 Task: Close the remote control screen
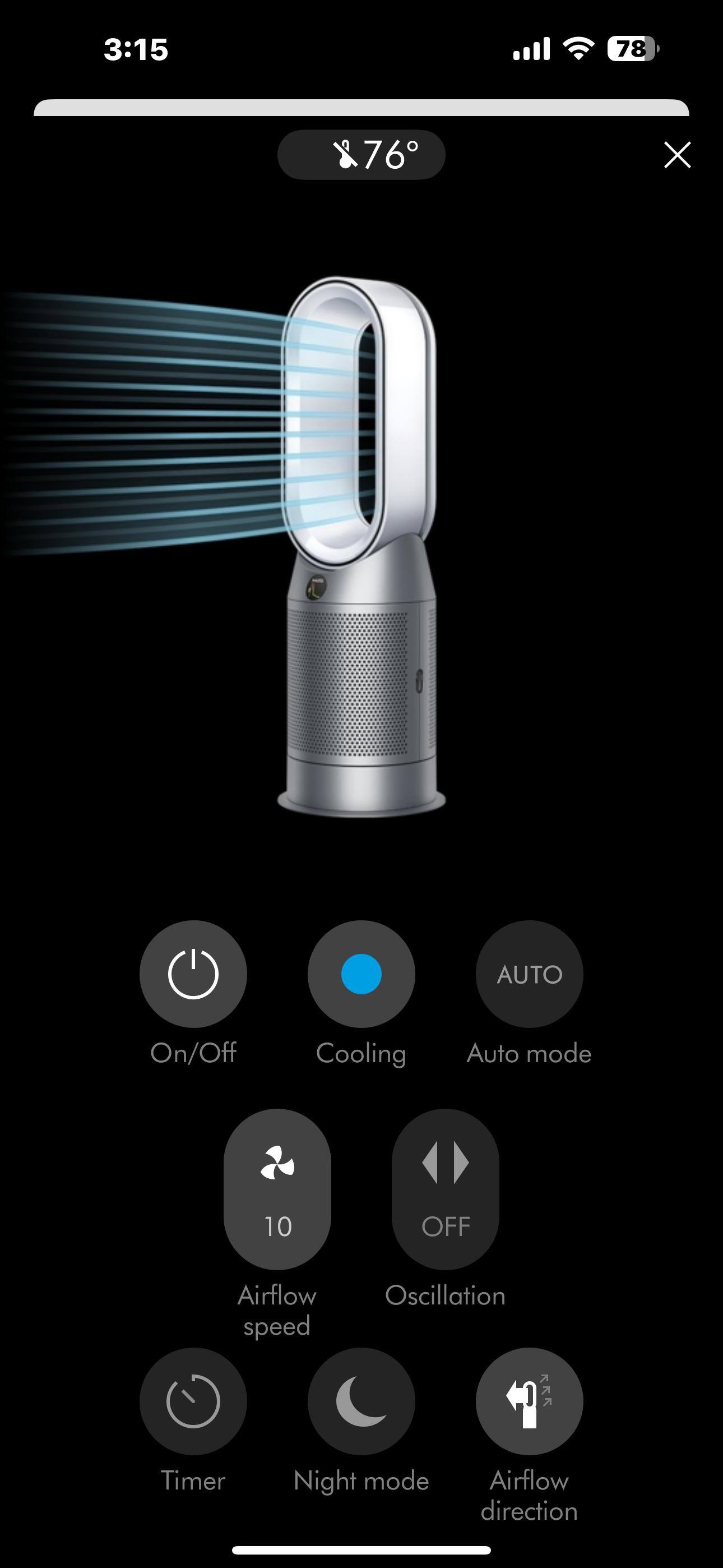(676, 155)
